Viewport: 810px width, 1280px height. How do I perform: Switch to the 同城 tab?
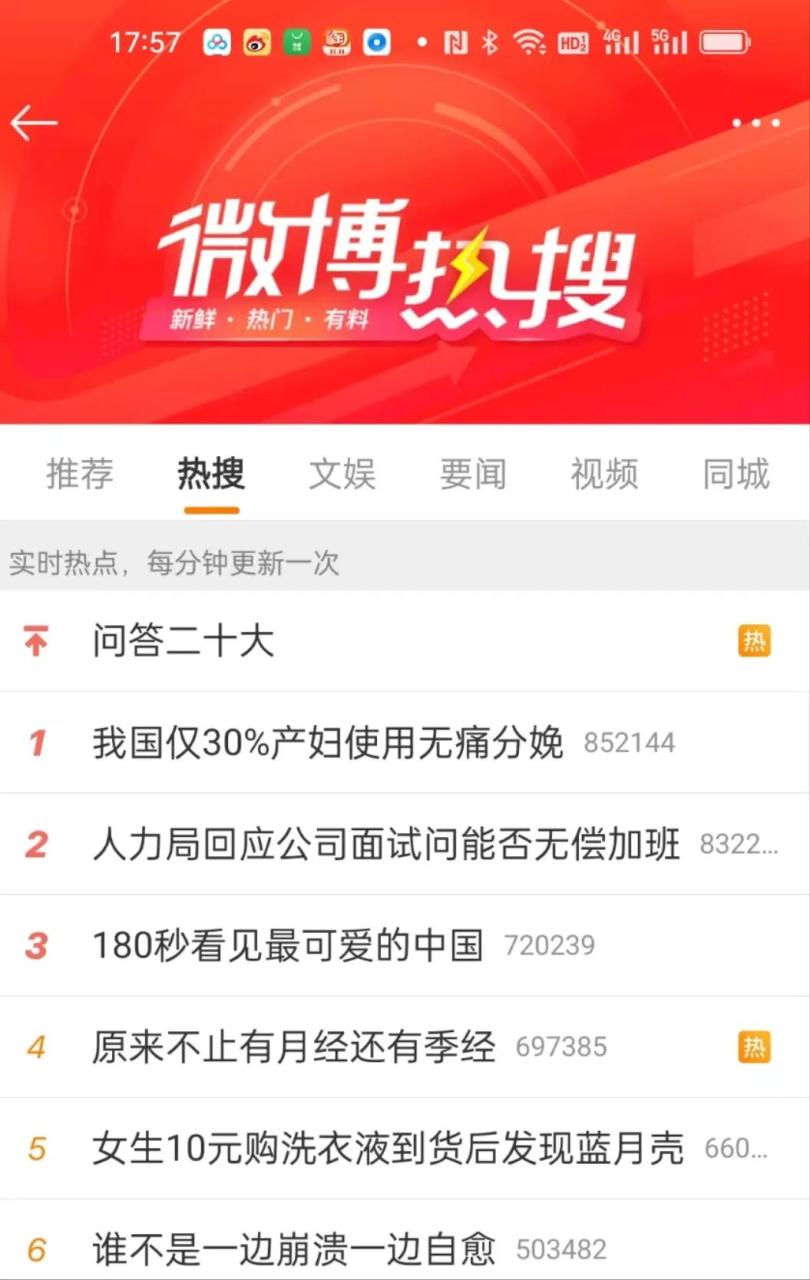coord(735,475)
